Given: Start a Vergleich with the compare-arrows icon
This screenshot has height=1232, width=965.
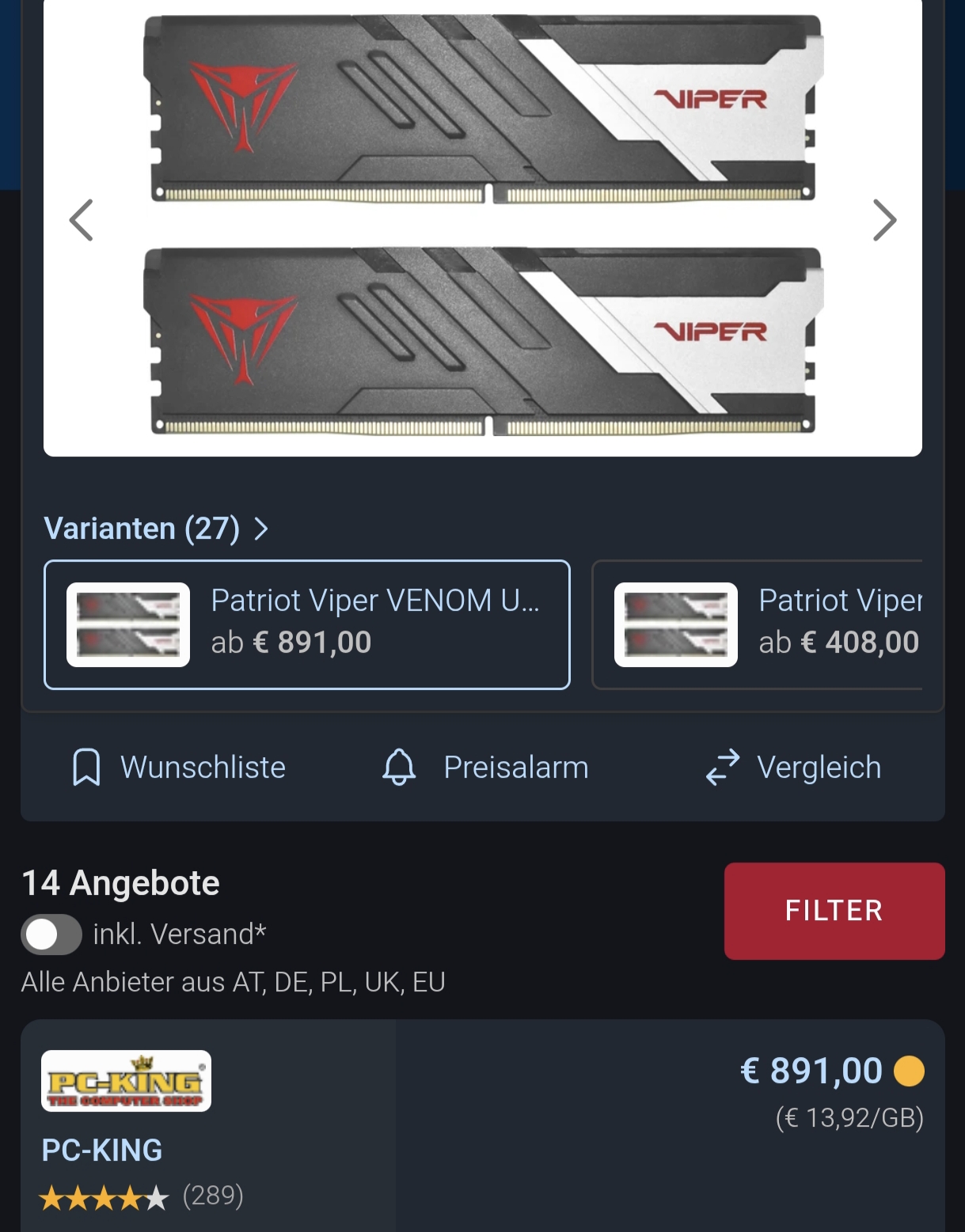Looking at the screenshot, I should click(x=723, y=766).
